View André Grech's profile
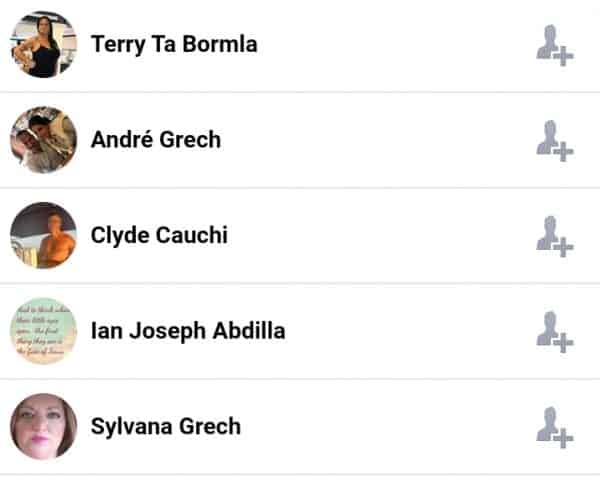 155,140
